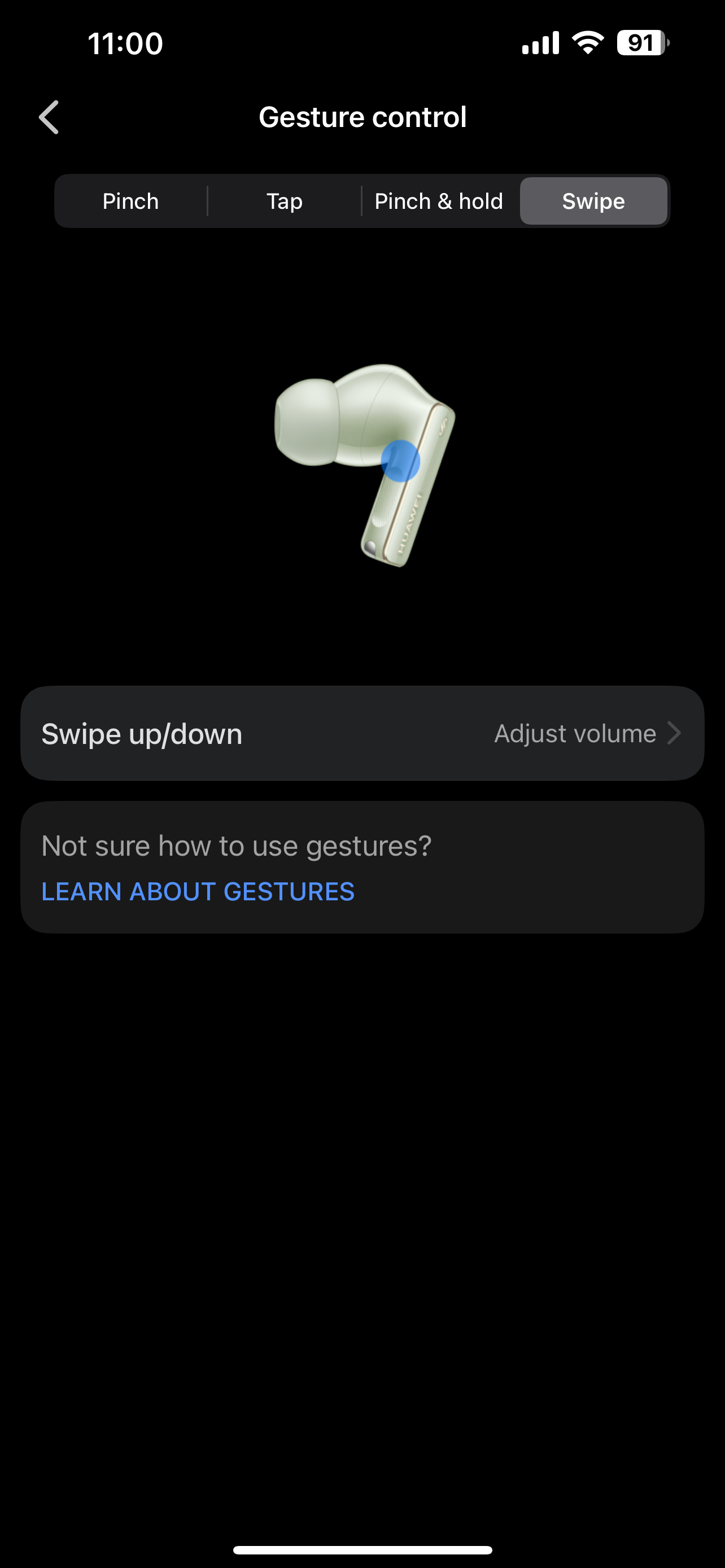Select the Pinch & hold tab

coord(438,201)
